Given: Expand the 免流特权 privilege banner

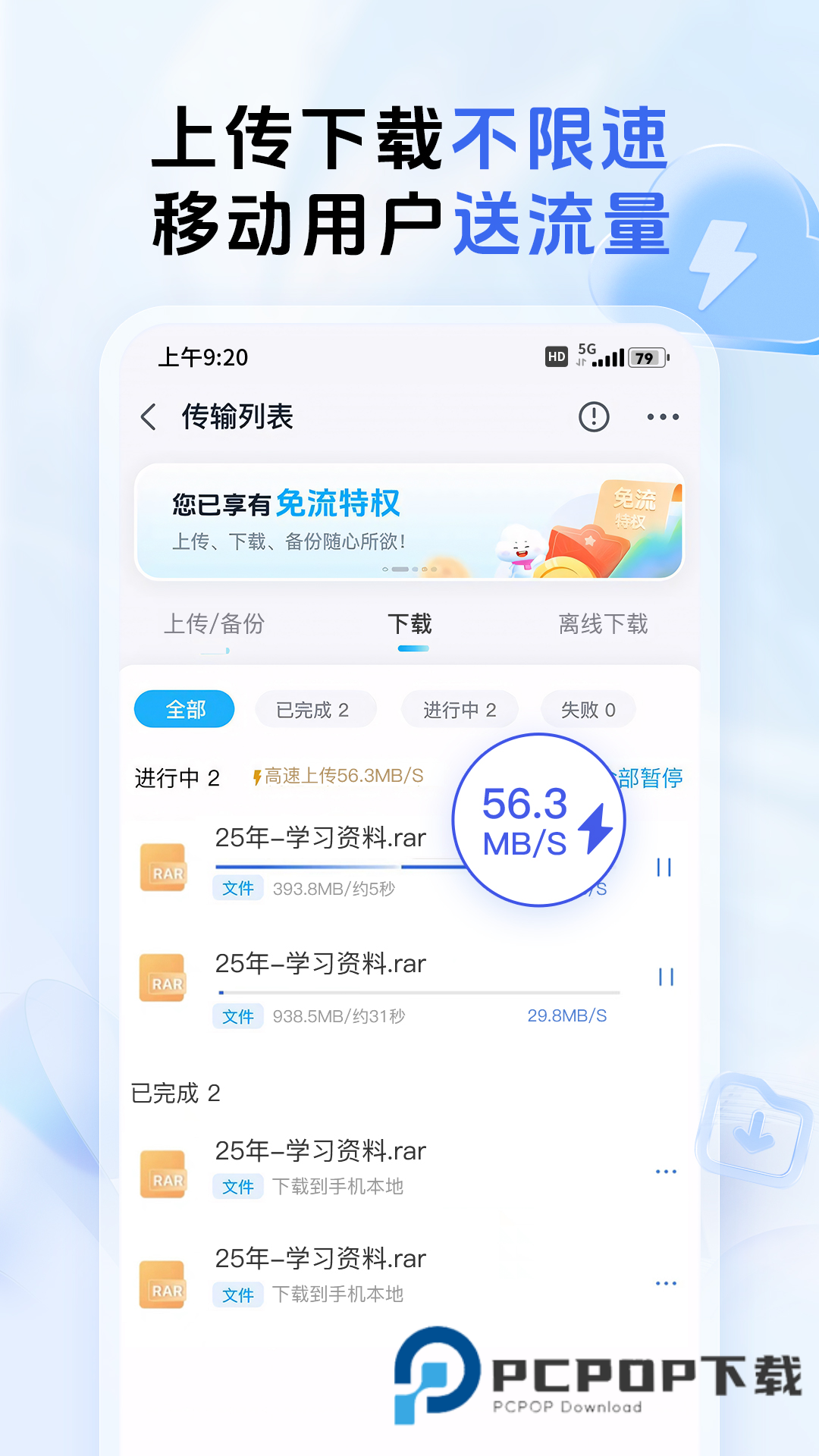Looking at the screenshot, I should [409, 523].
